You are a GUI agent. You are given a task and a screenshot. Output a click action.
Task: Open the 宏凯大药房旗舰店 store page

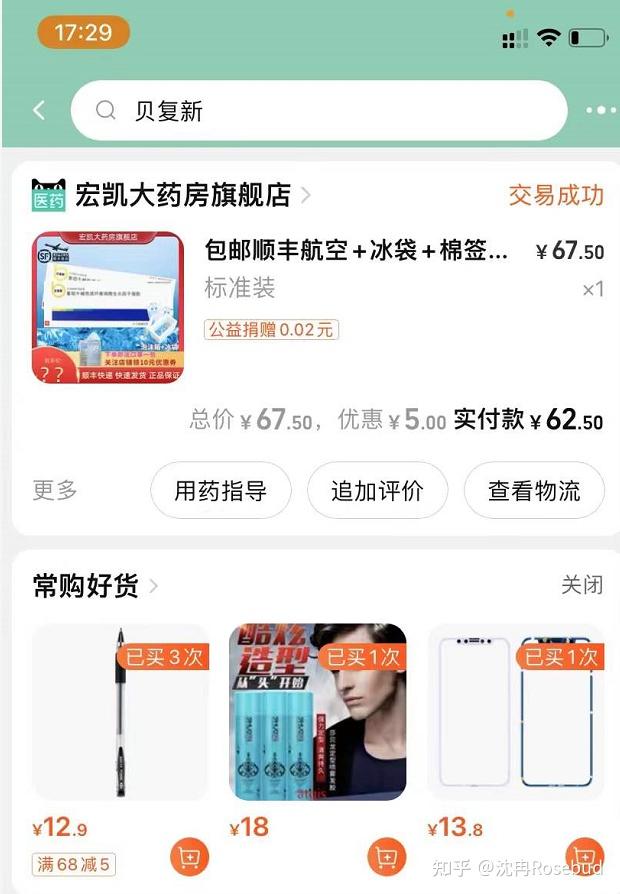point(182,194)
